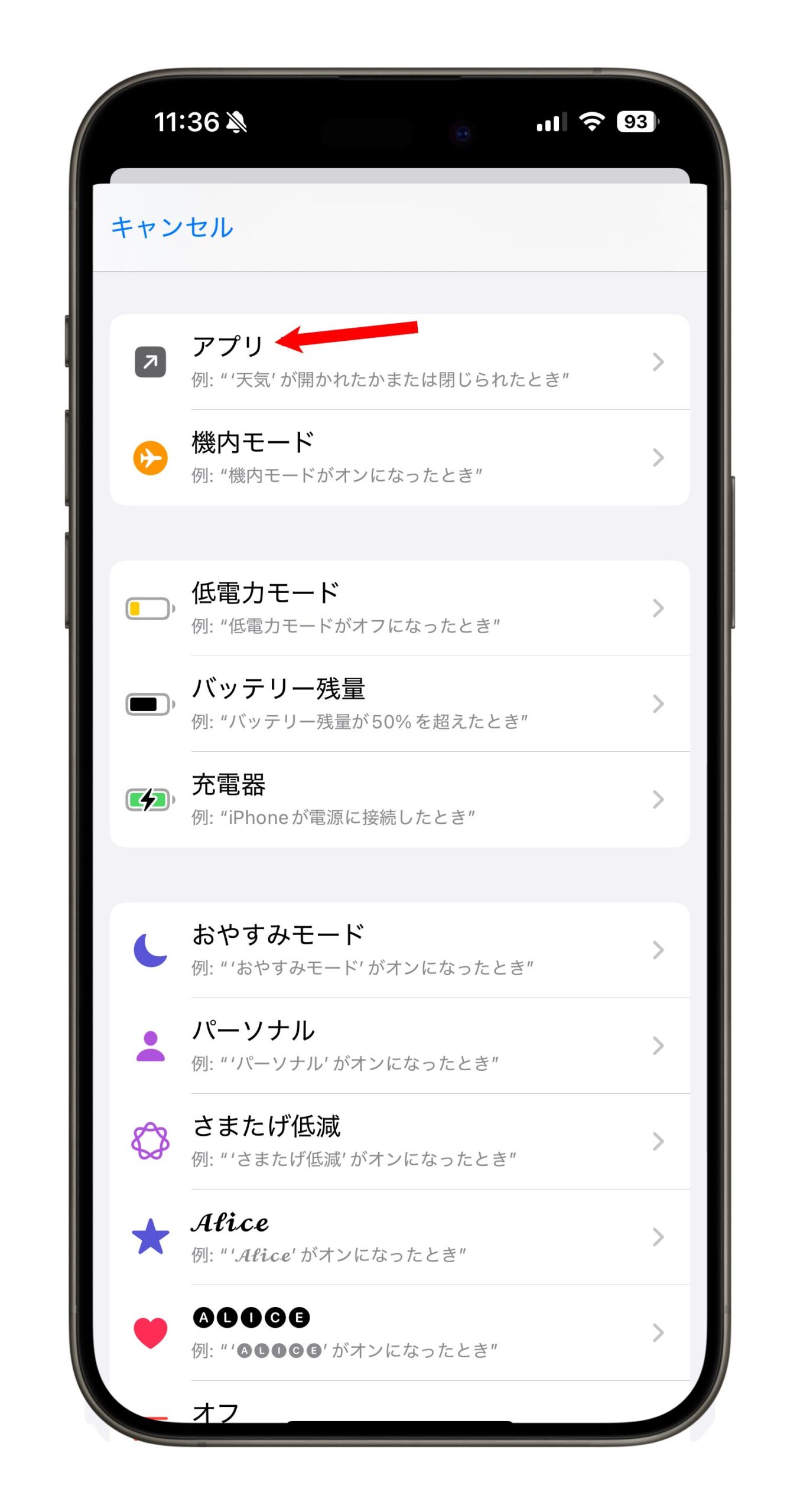The width and height of the screenshot is (800, 1512).
Task: Open the ALICE focus row with heart icon
Action: (x=399, y=1332)
